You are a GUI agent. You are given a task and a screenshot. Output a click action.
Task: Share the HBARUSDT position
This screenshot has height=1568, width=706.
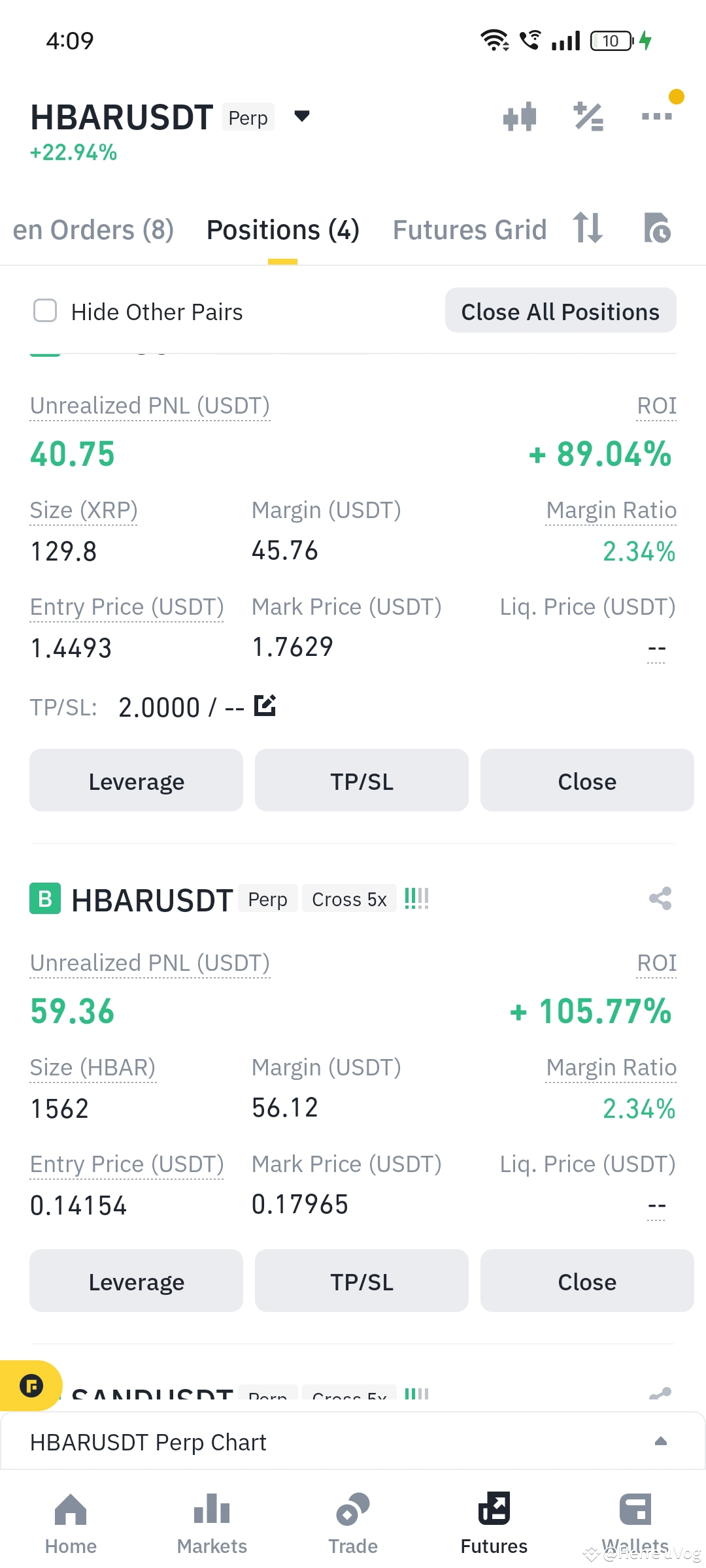tap(659, 899)
